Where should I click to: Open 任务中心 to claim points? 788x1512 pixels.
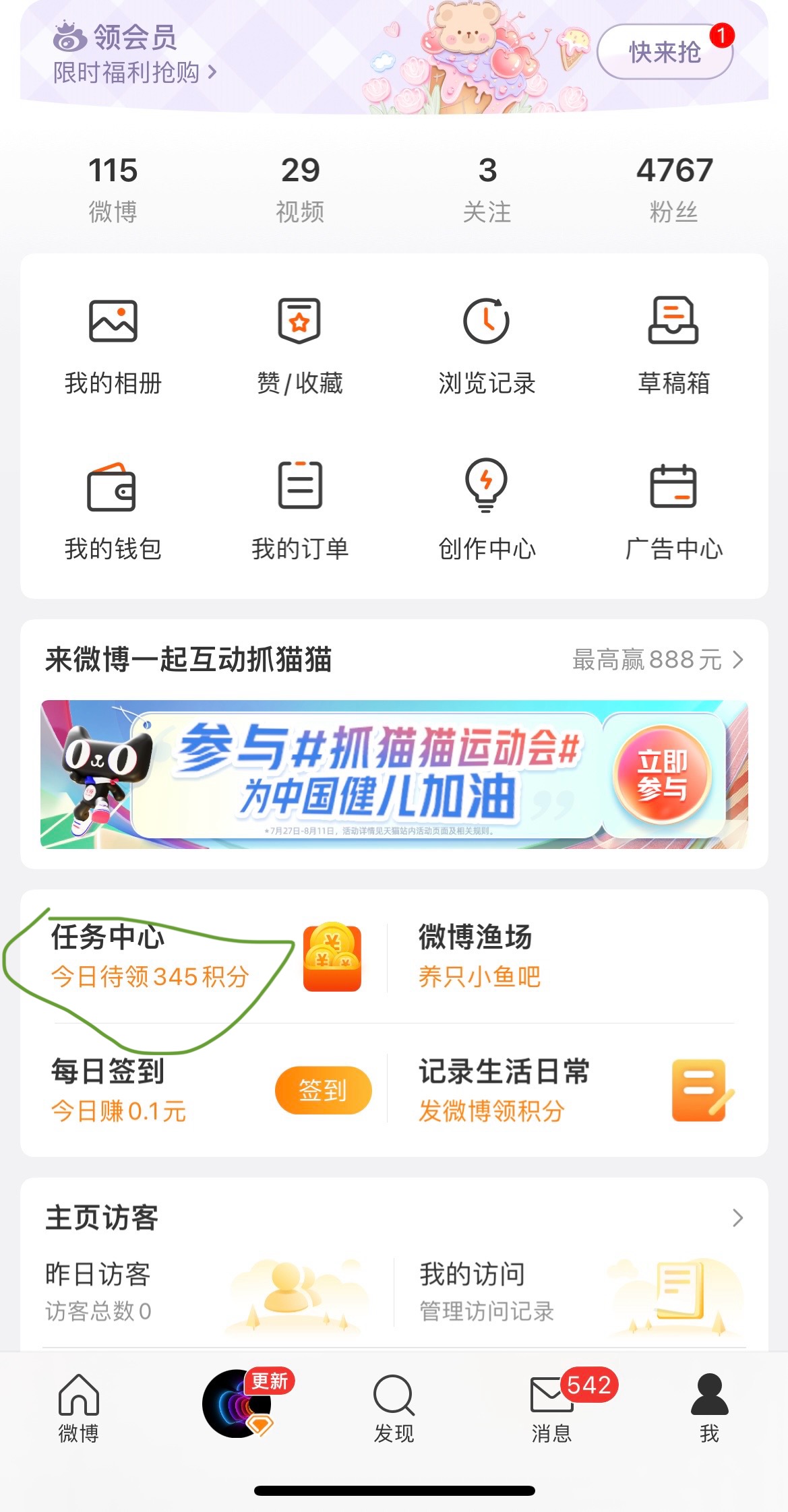pyautogui.click(x=150, y=957)
